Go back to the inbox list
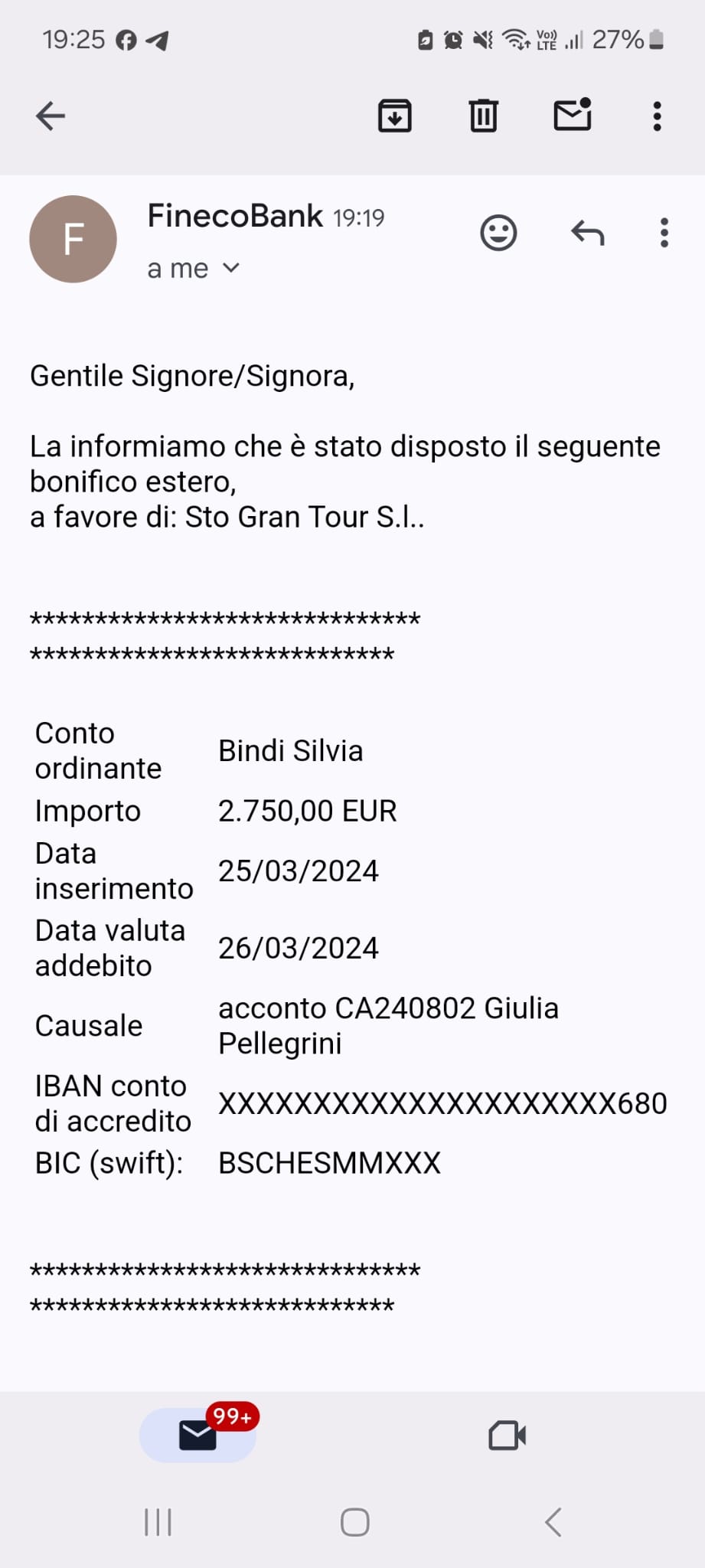This screenshot has width=705, height=1568. click(x=51, y=116)
